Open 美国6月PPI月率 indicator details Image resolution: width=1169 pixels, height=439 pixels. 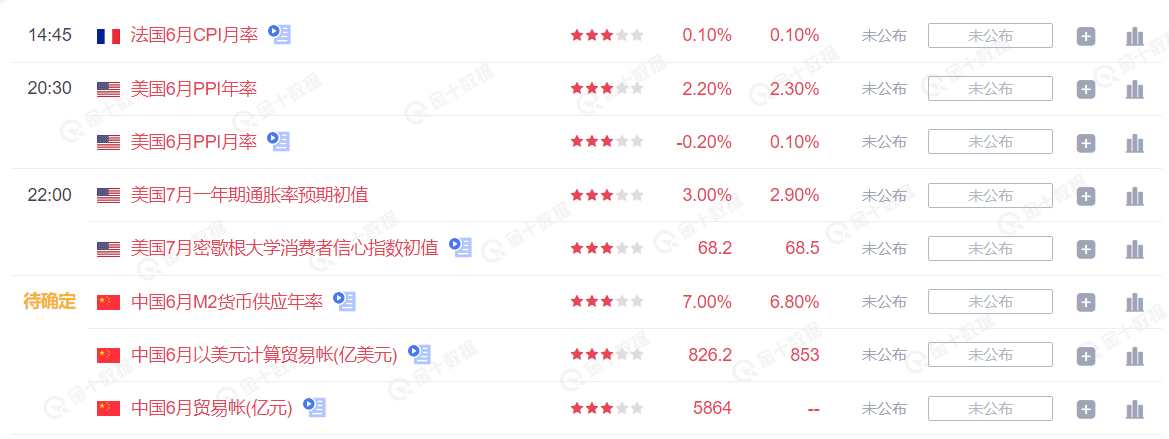194,141
